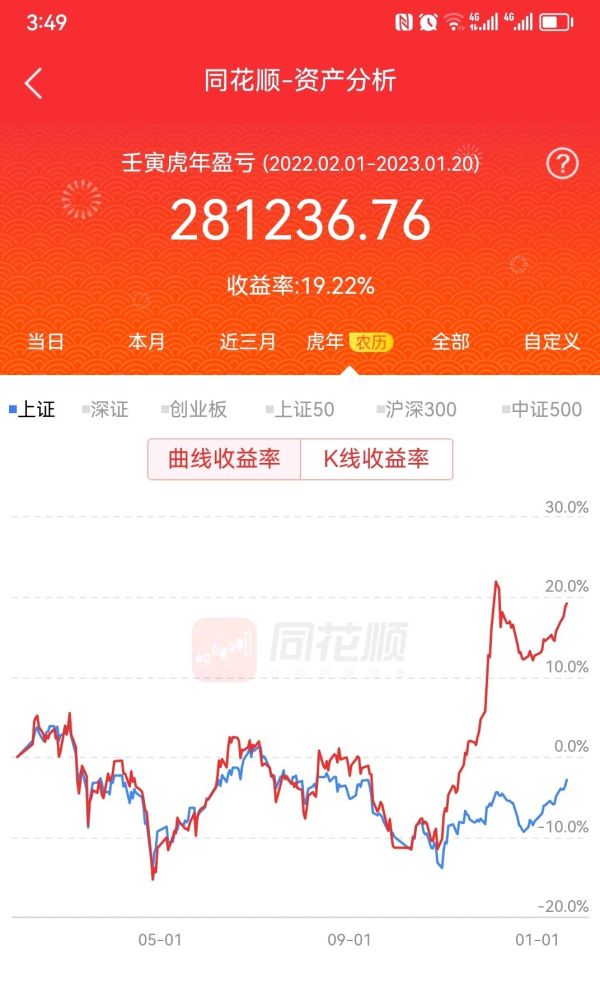Go back using the top-left arrow
Image resolution: width=600 pixels, height=997 pixels.
pos(34,83)
